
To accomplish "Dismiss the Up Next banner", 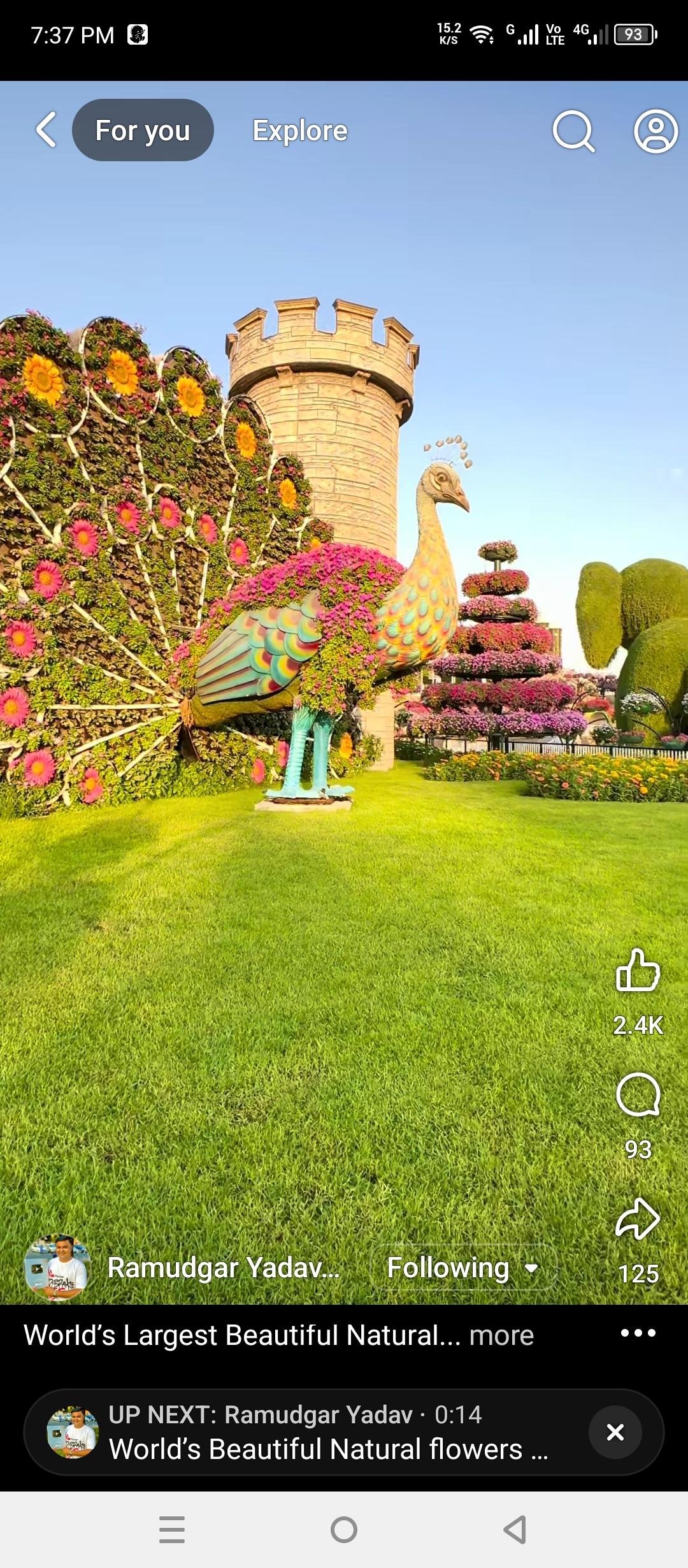I will pyautogui.click(x=615, y=1432).
